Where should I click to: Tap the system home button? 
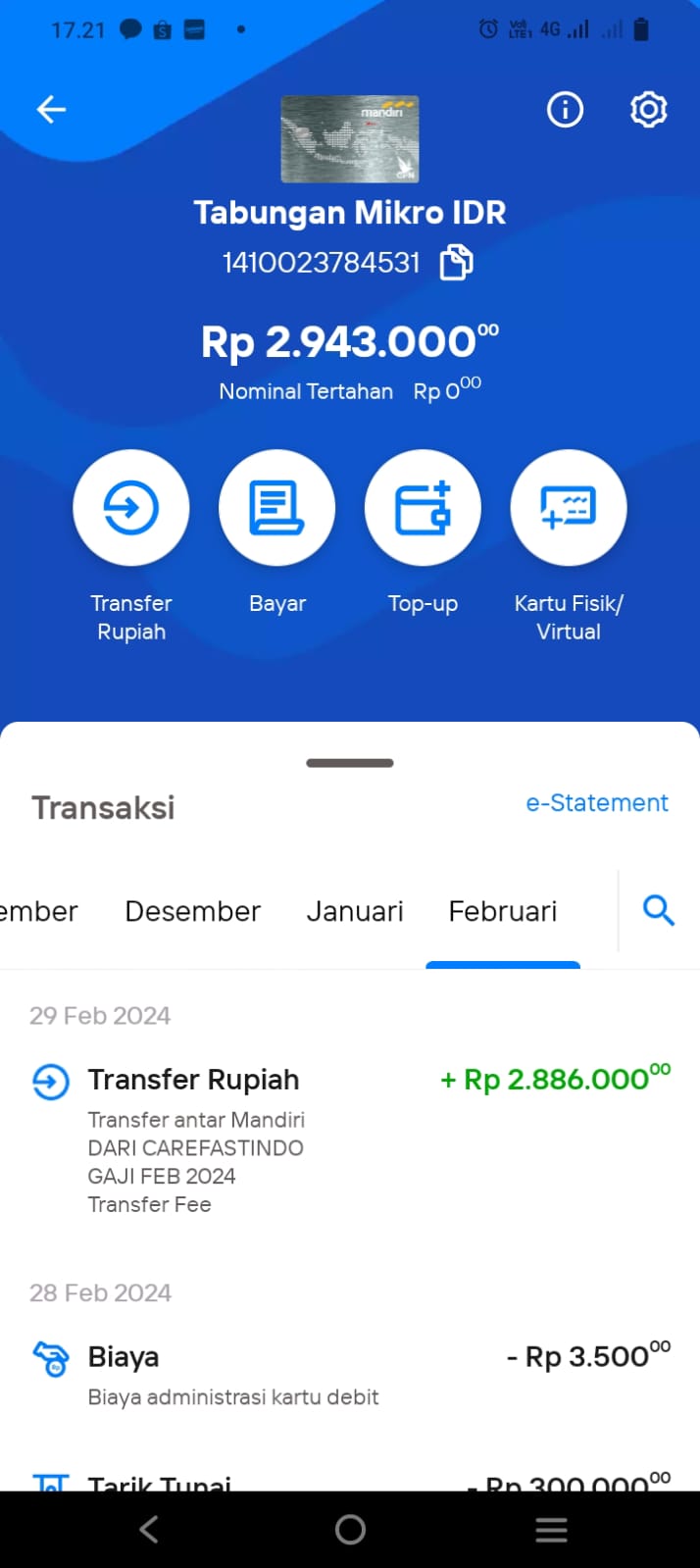coord(350,1530)
